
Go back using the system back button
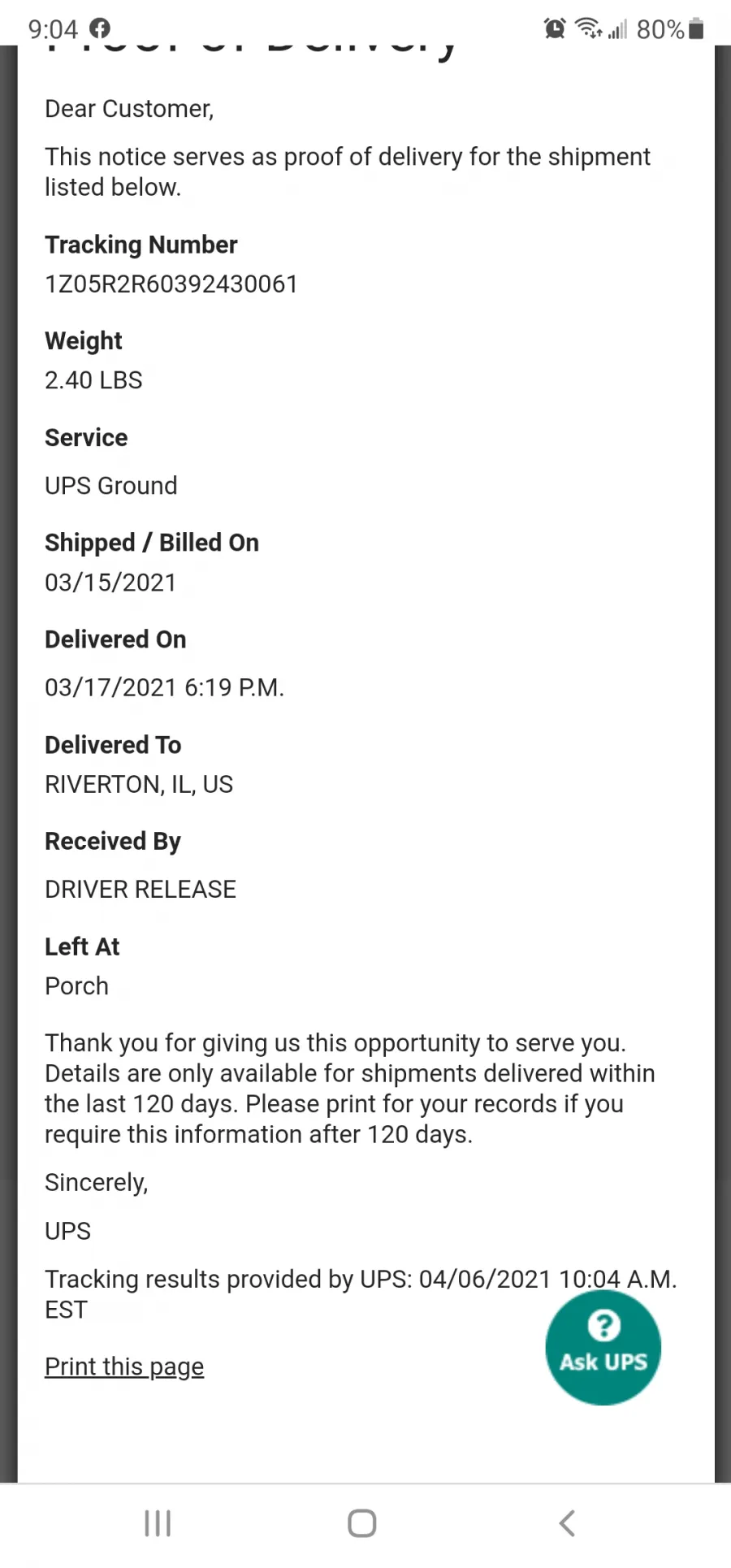(x=567, y=1523)
